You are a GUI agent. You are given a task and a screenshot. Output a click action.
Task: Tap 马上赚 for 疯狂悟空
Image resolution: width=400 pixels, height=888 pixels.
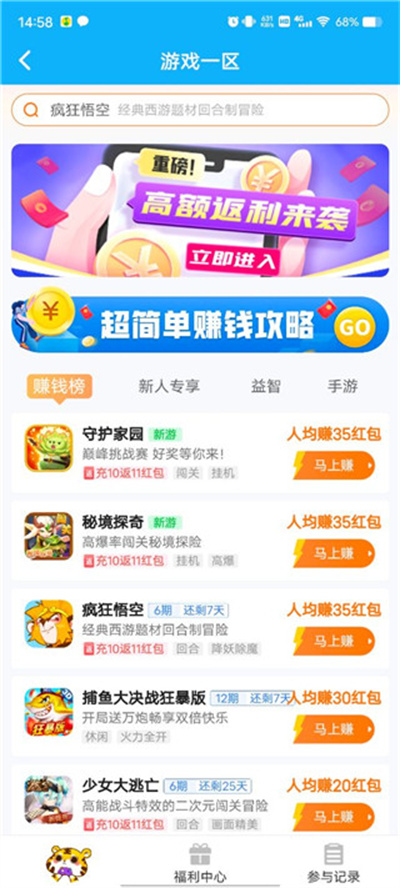[x=334, y=641]
